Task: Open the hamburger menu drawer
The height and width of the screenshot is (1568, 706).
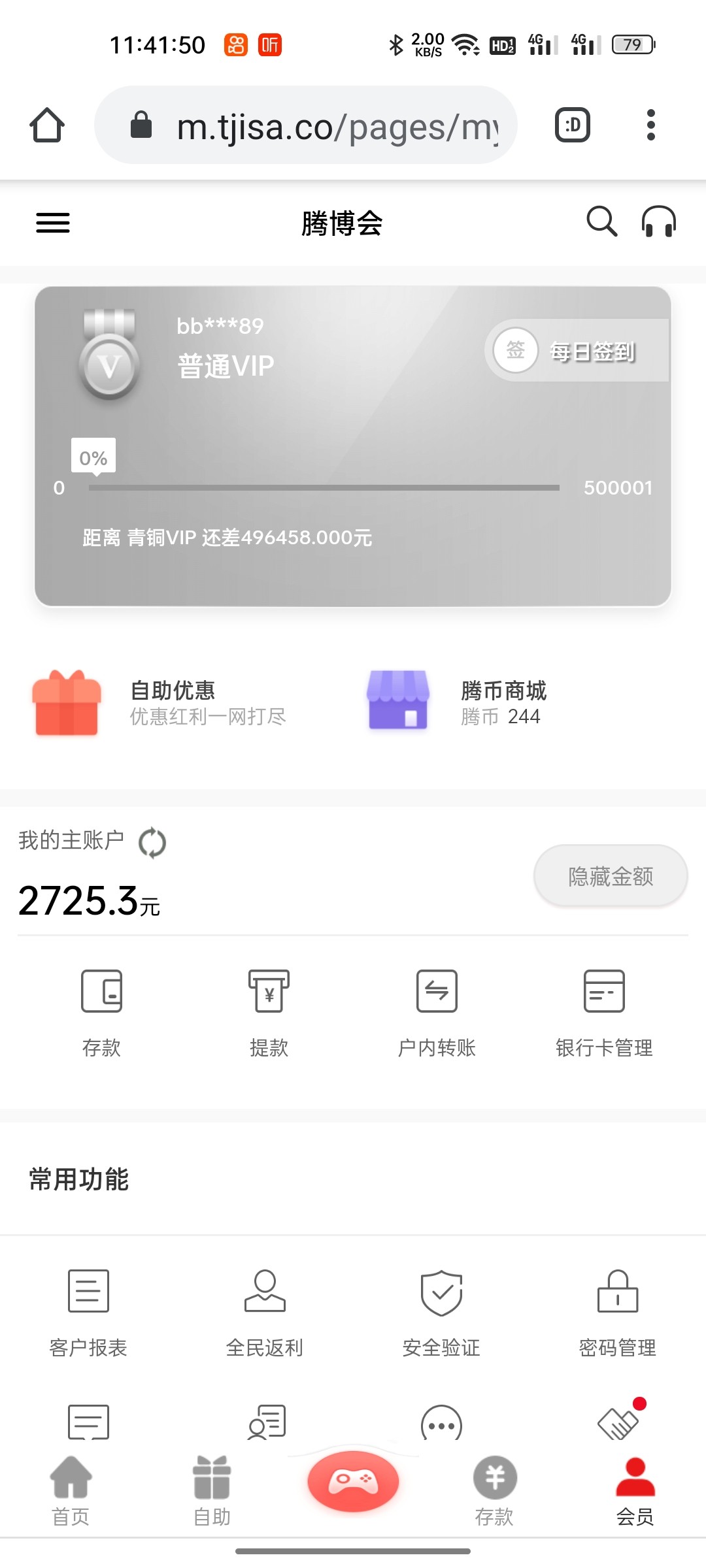Action: tap(53, 223)
